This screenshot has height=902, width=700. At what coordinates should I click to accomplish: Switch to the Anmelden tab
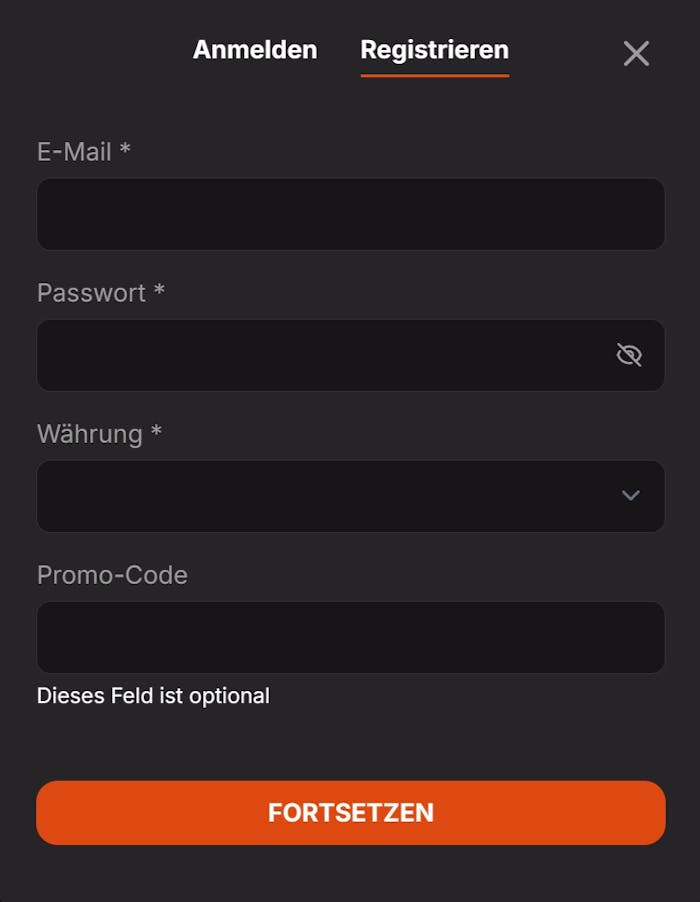(255, 50)
